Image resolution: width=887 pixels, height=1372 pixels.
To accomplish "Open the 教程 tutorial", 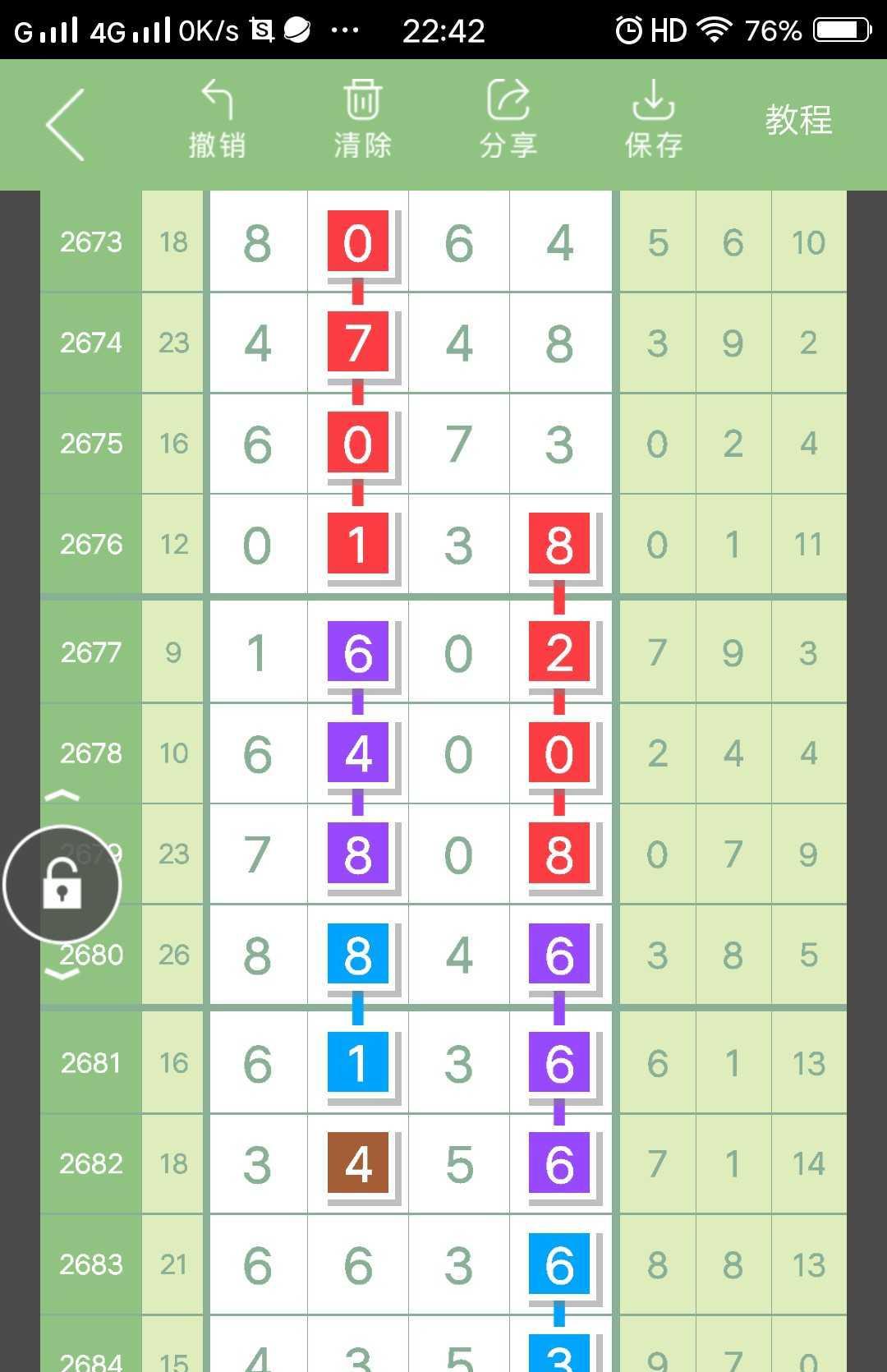I will 798,121.
